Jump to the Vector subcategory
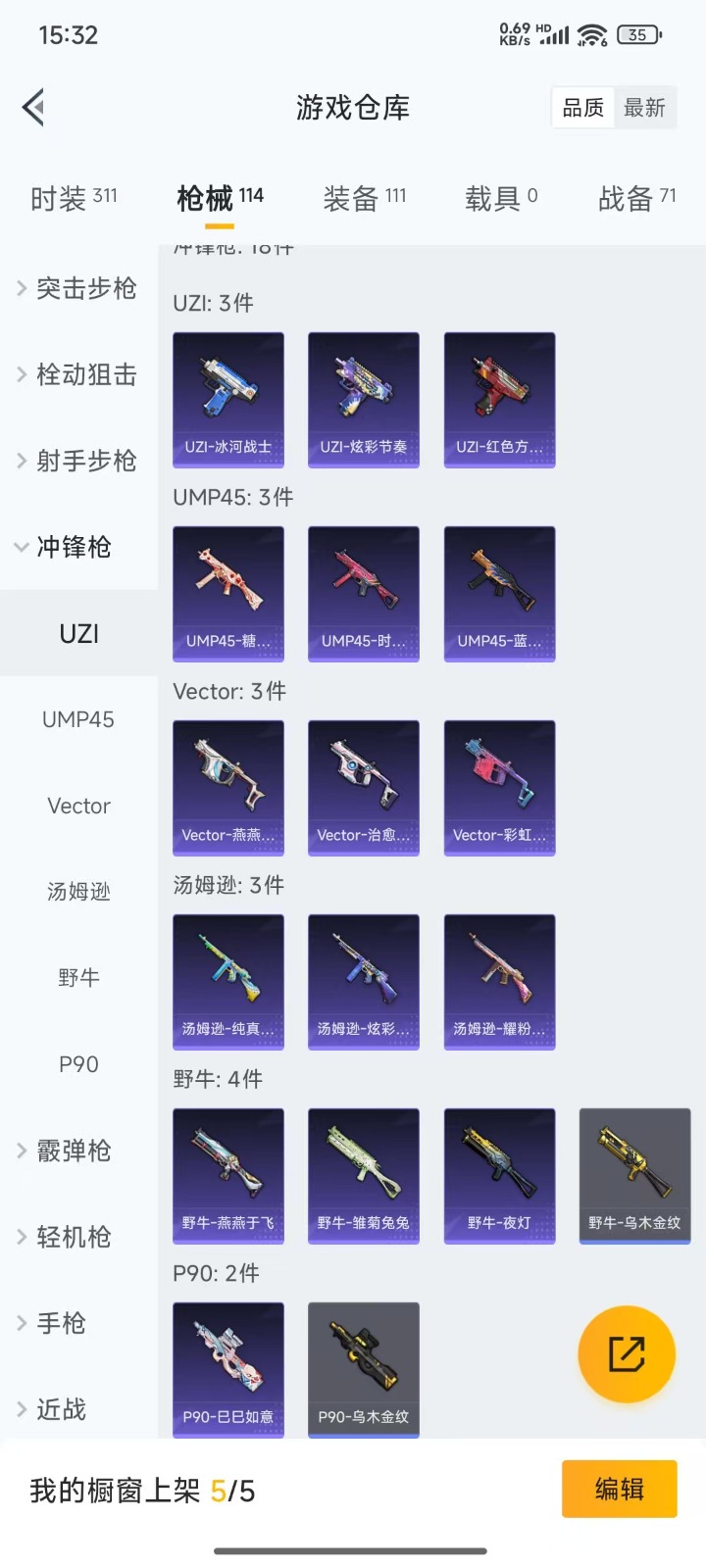 click(78, 806)
